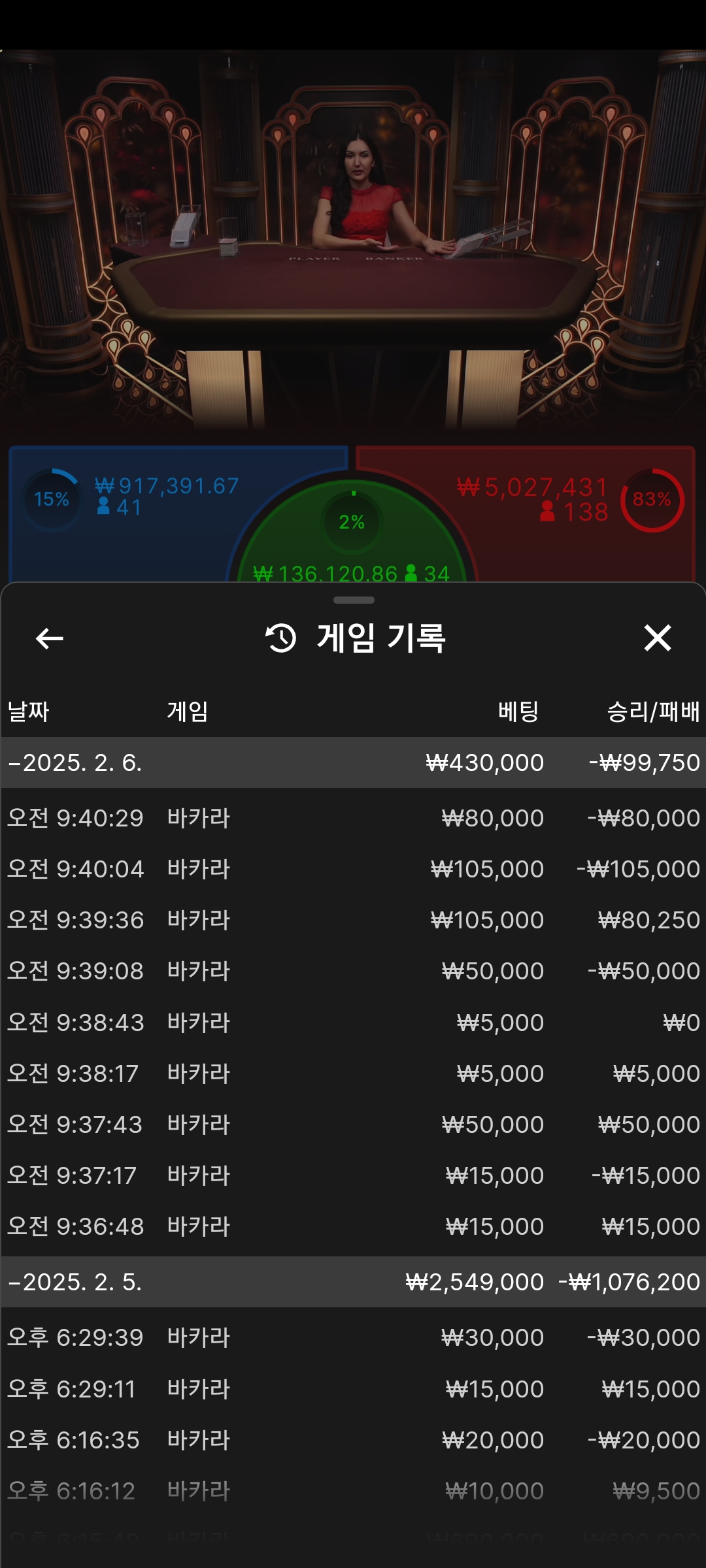Open the 오전 9:40:29 바카라 record
Image resolution: width=706 pixels, height=1568 pixels.
pyautogui.click(x=353, y=818)
